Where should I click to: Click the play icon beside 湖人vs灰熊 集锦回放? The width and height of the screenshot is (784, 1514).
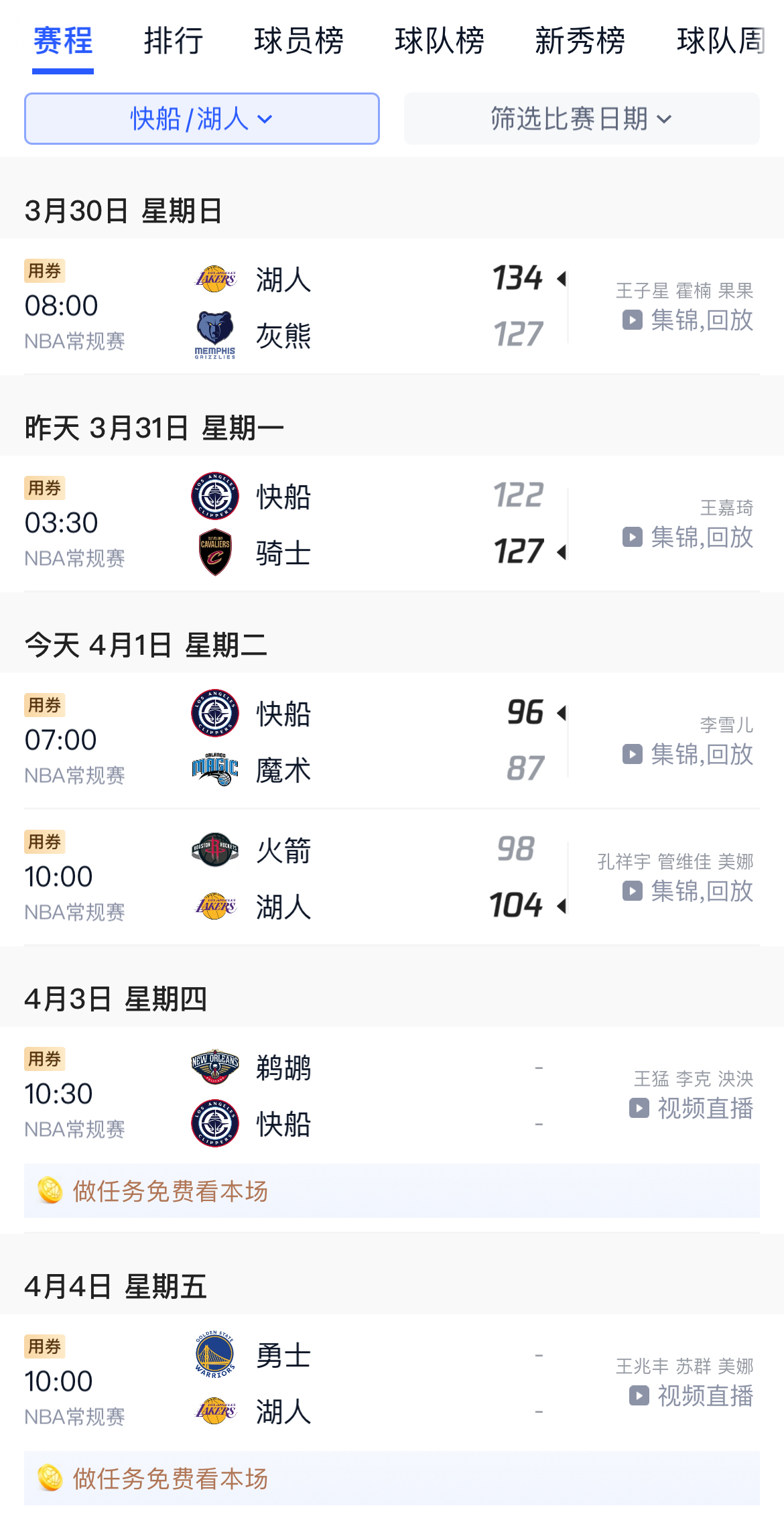tap(632, 321)
